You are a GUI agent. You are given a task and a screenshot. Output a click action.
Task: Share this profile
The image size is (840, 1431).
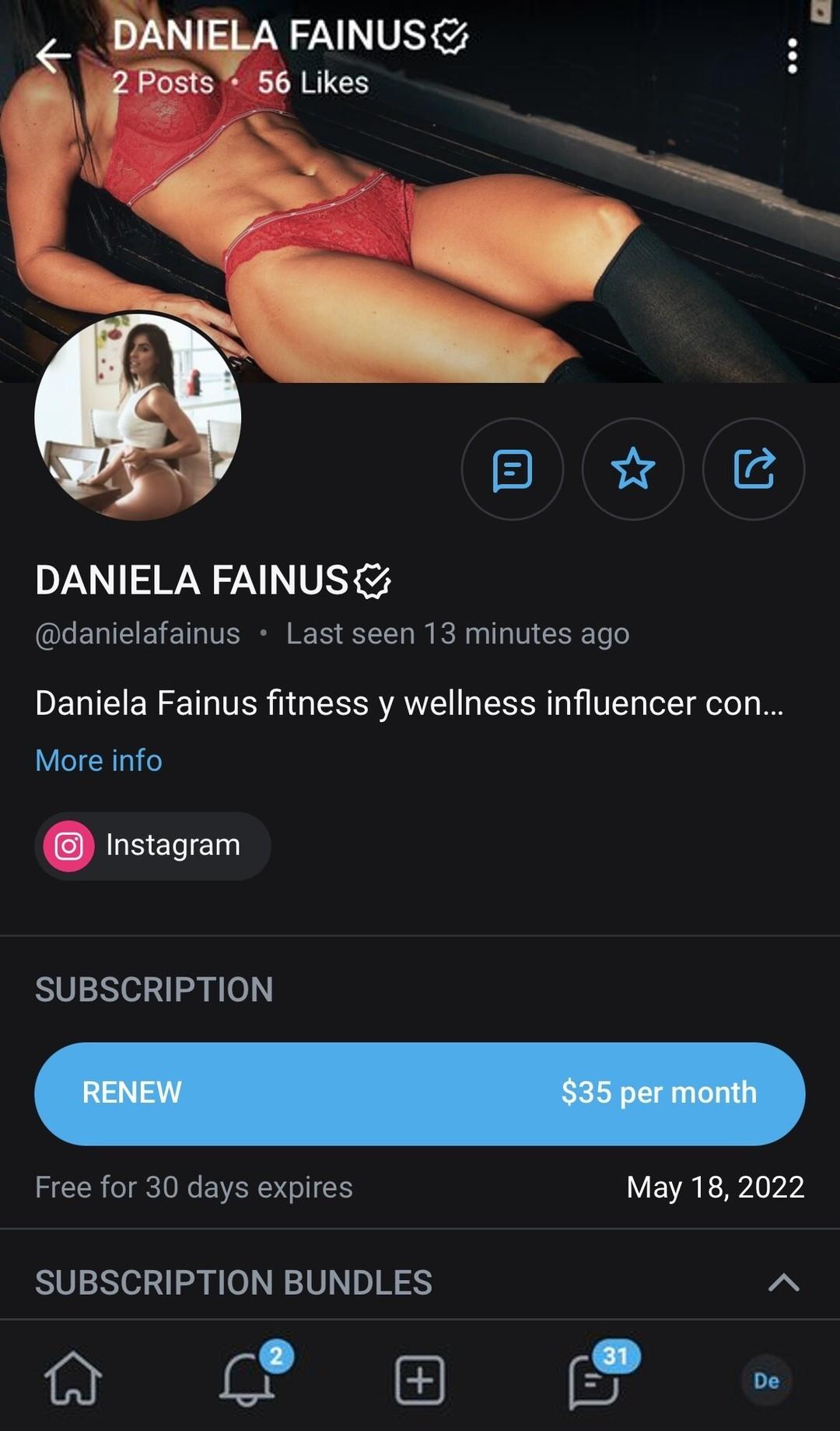(754, 469)
